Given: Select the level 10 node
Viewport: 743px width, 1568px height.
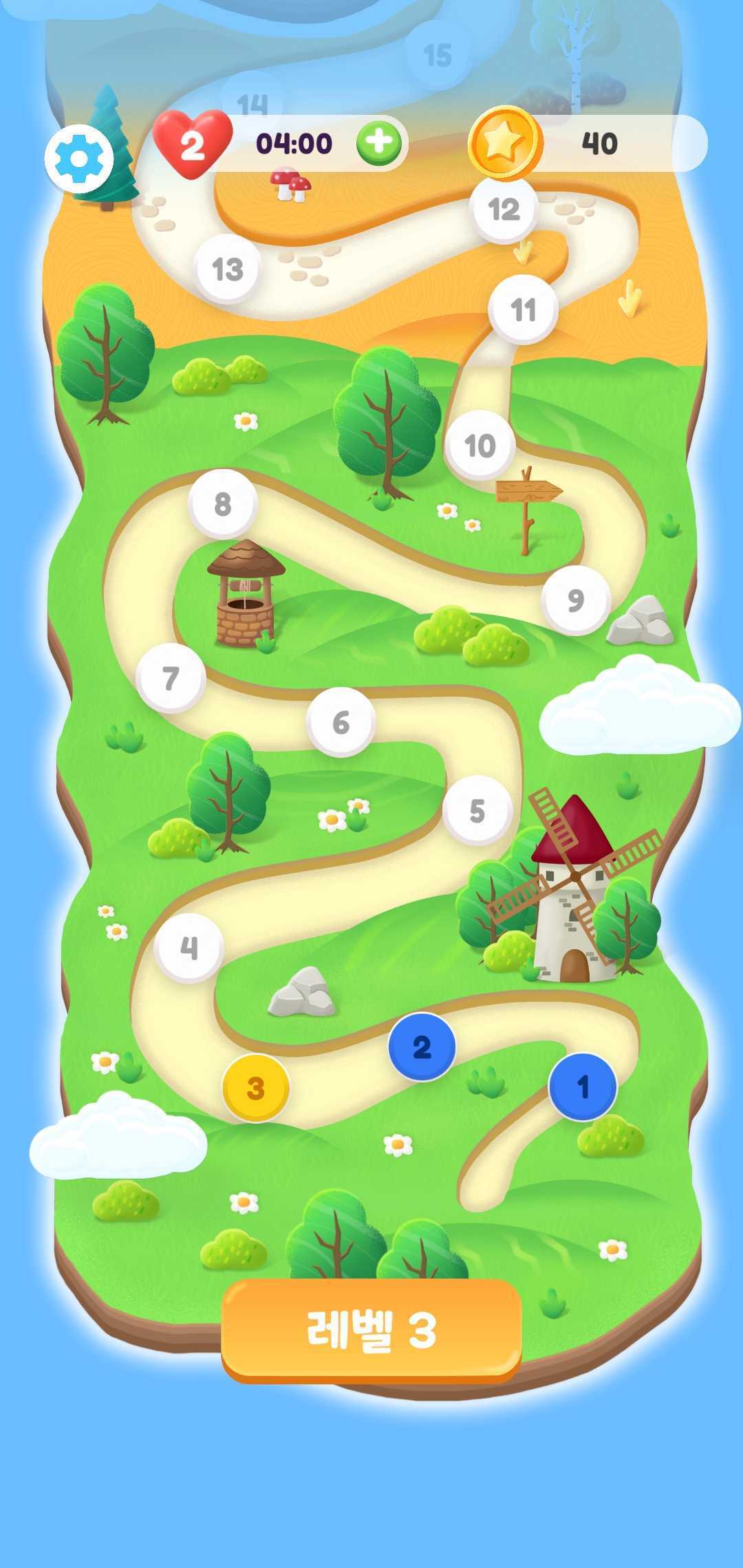Looking at the screenshot, I should point(480,446).
